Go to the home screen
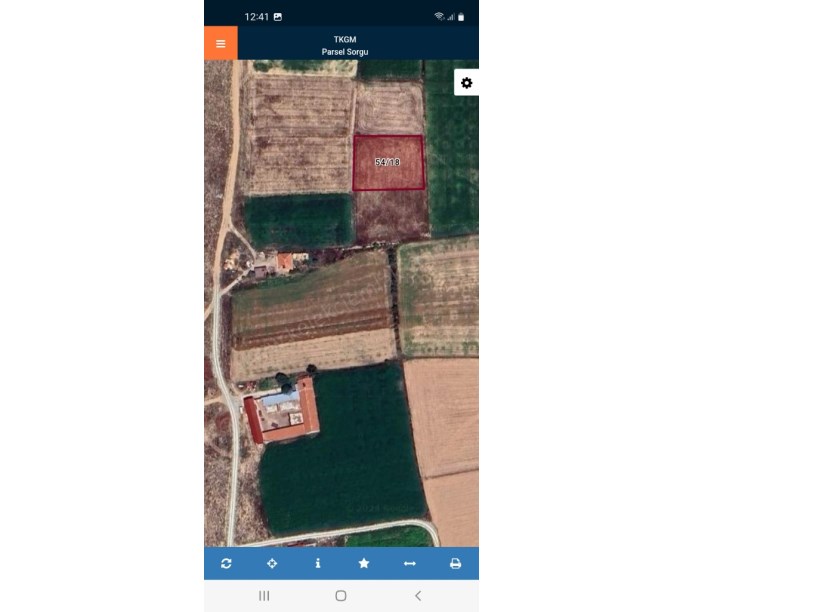Viewport: 816px width, 612px height. [x=341, y=596]
